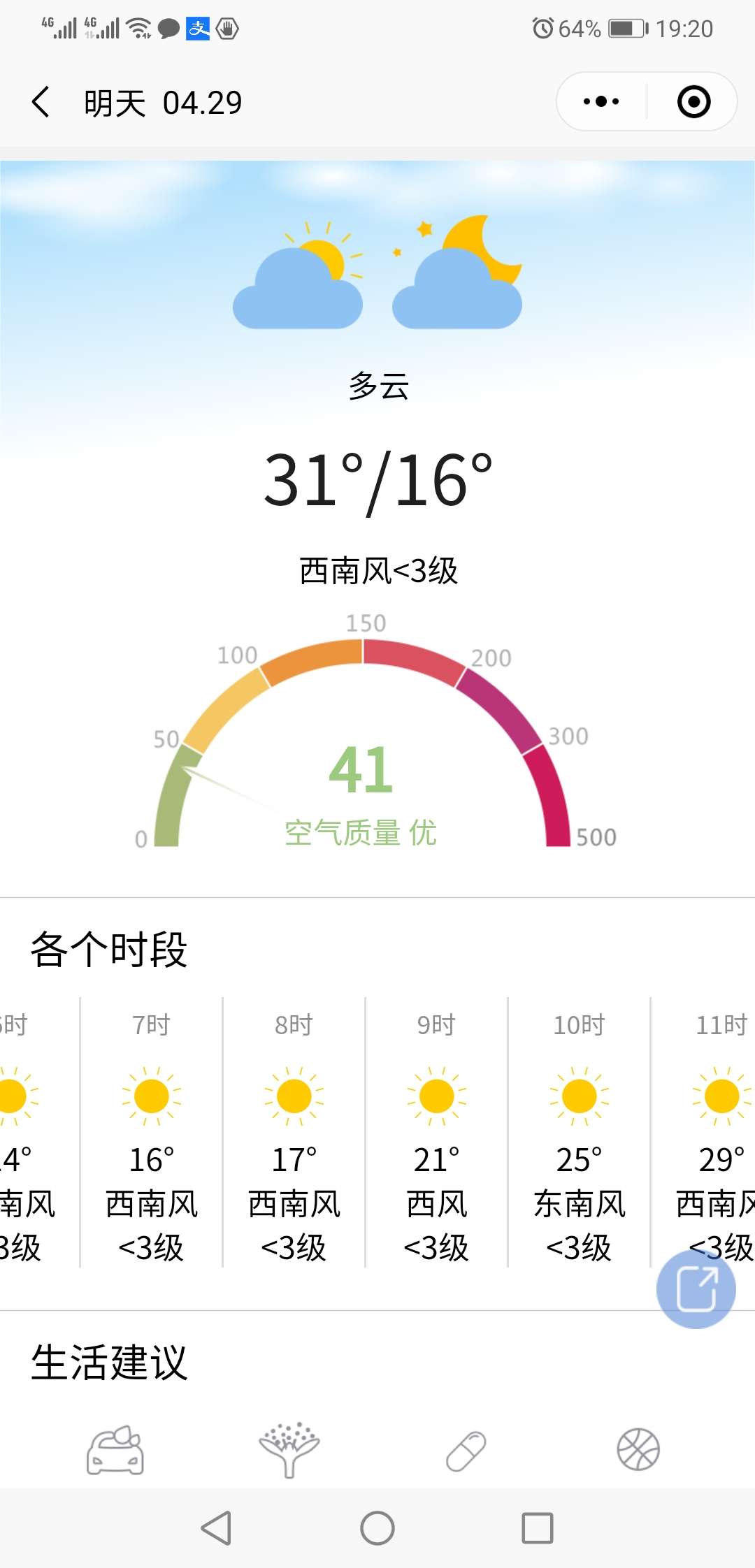Open the car wash suggestion icon
The width and height of the screenshot is (755, 1568).
tap(115, 1450)
